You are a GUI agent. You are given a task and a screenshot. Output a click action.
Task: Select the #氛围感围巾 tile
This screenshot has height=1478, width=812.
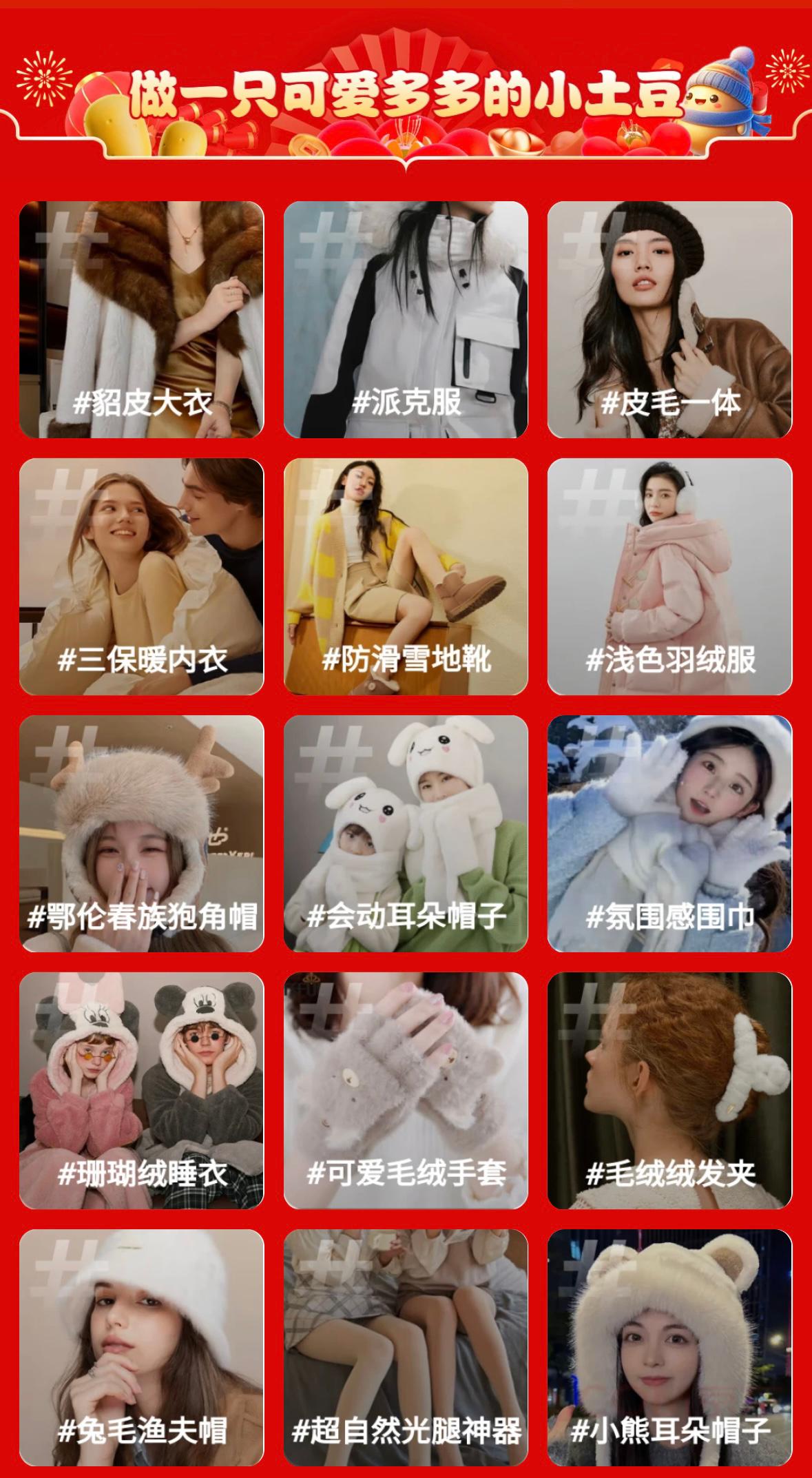pyautogui.click(x=669, y=834)
